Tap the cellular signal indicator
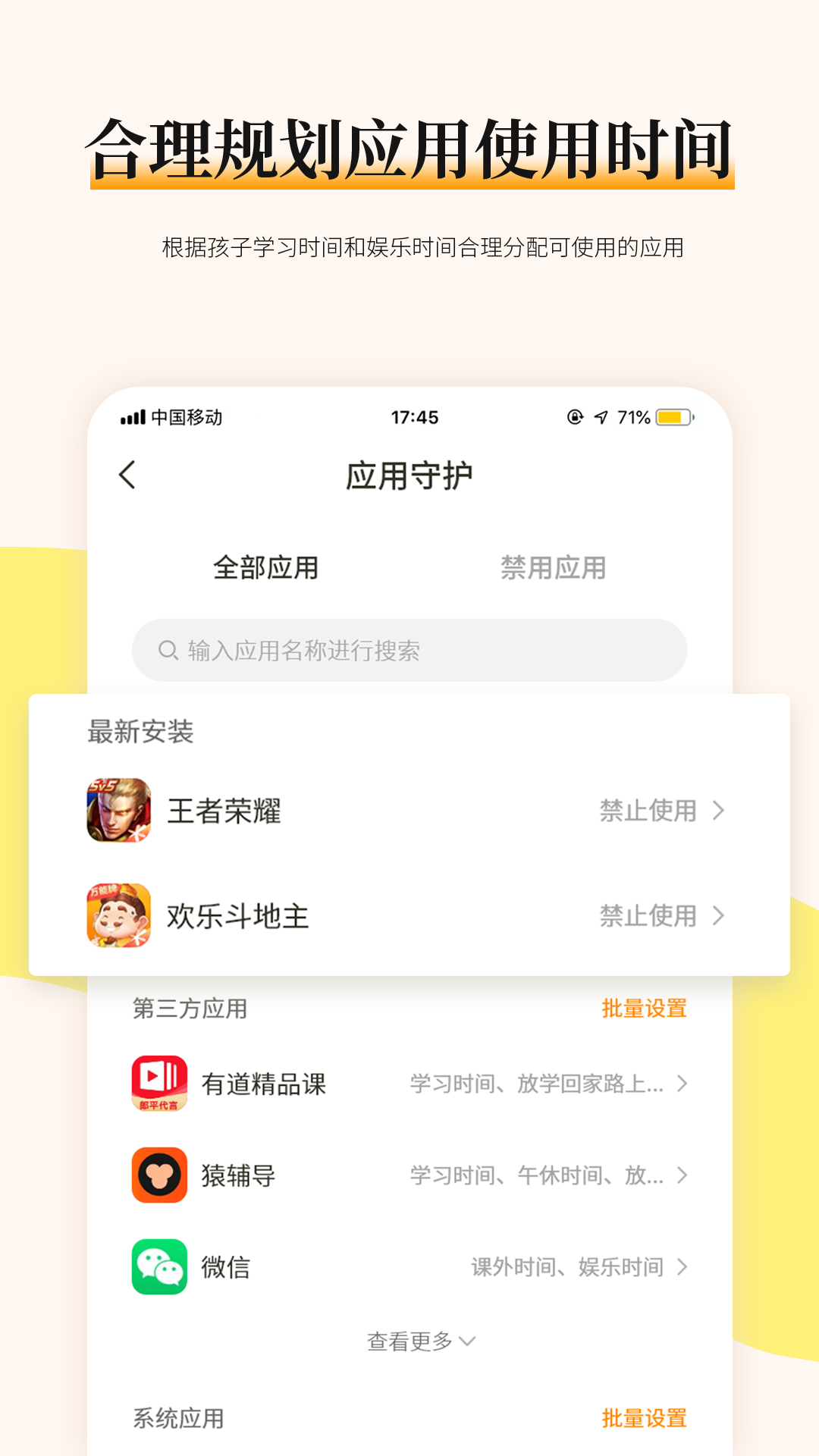This screenshot has height=1456, width=819. pos(133,416)
